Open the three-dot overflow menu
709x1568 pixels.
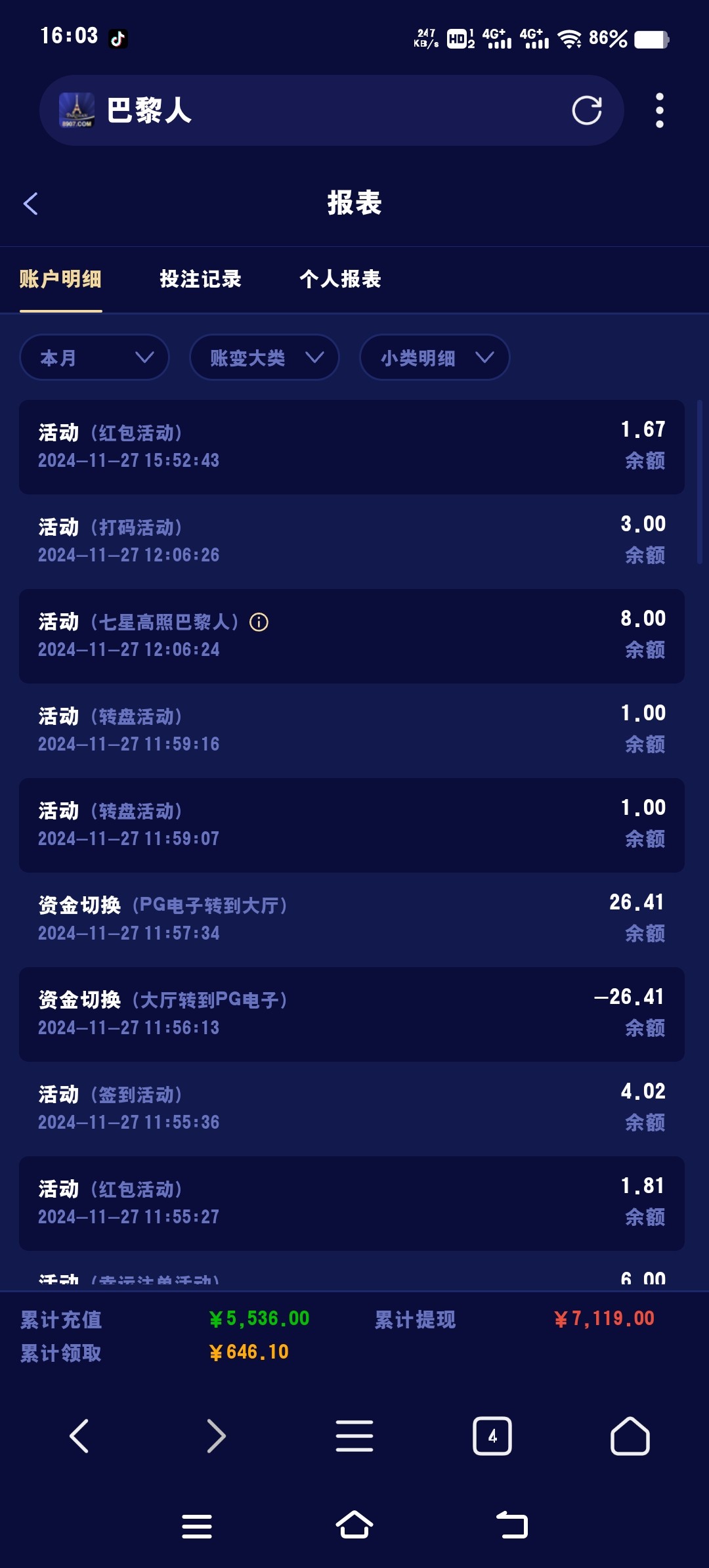(659, 110)
